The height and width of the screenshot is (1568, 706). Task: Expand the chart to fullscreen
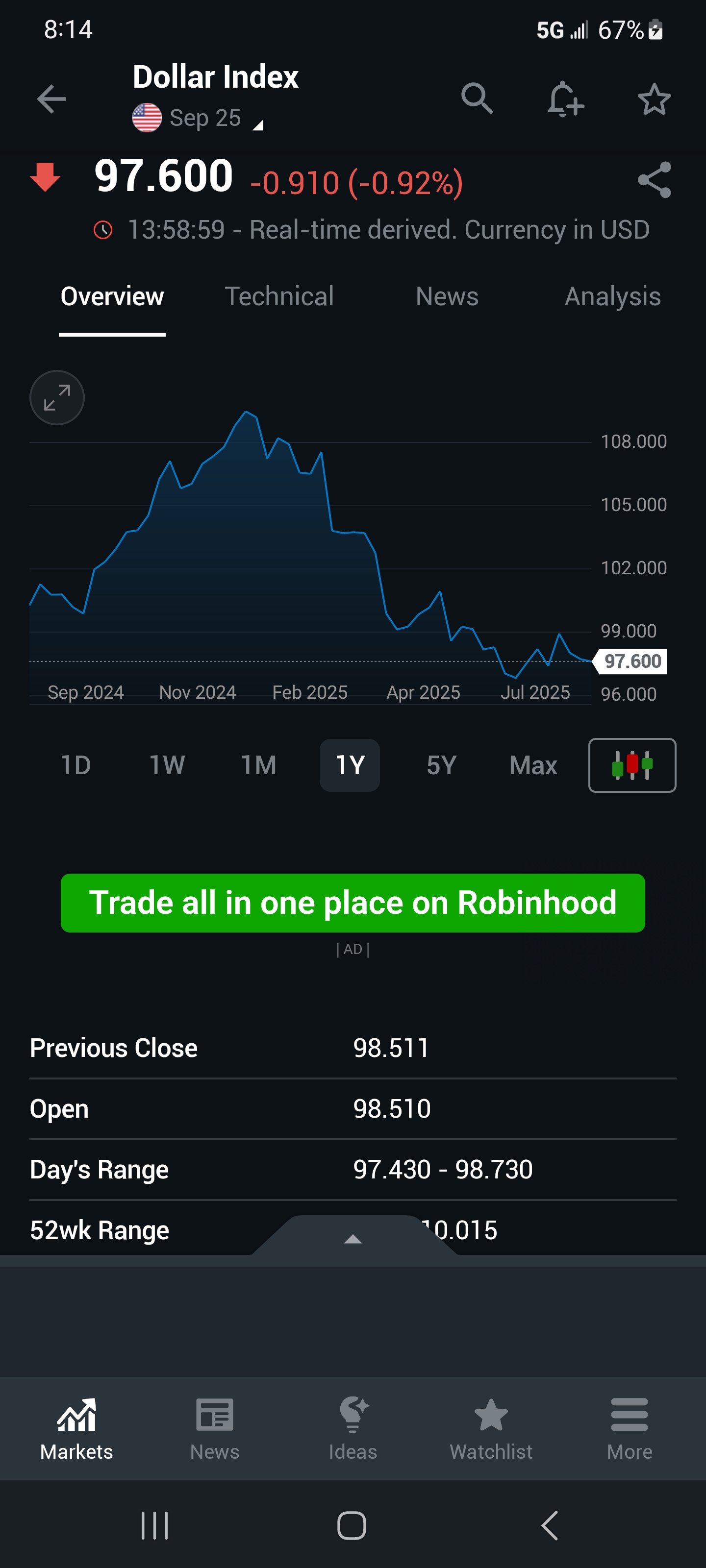[x=57, y=398]
